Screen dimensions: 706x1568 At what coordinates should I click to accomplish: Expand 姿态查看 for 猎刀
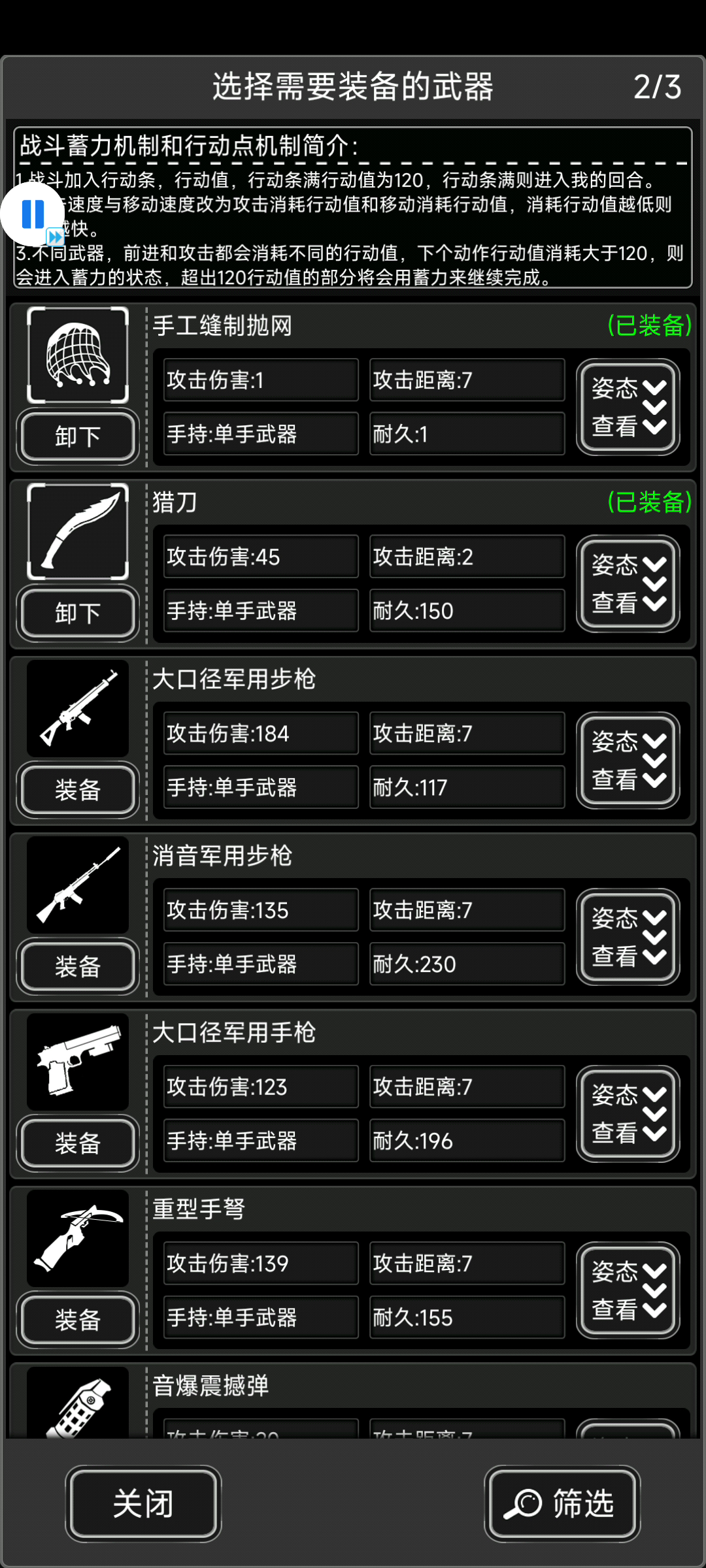coord(628,583)
